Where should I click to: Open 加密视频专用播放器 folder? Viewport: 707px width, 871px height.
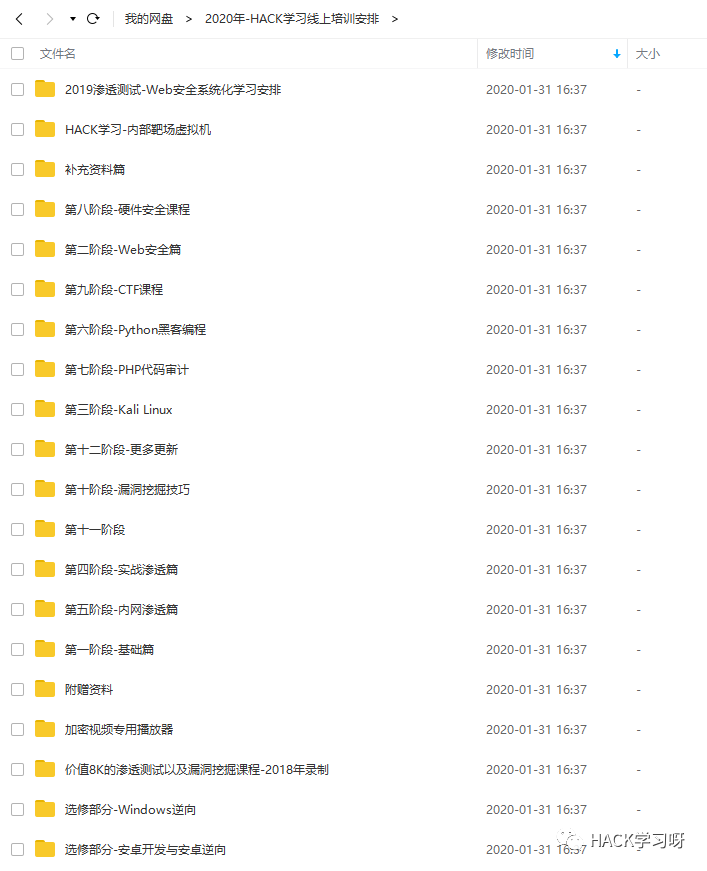pyautogui.click(x=119, y=730)
